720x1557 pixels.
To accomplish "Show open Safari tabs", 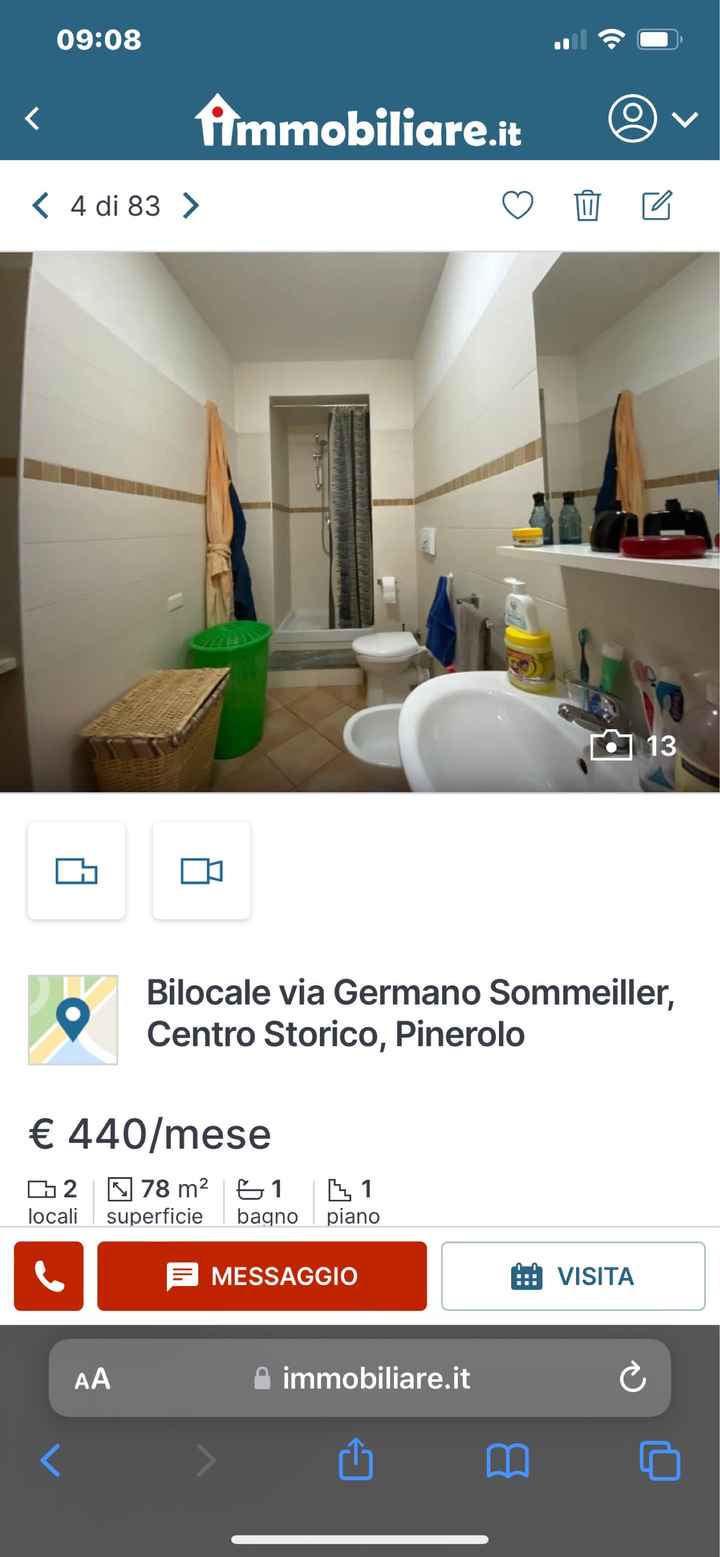I will (x=660, y=1461).
